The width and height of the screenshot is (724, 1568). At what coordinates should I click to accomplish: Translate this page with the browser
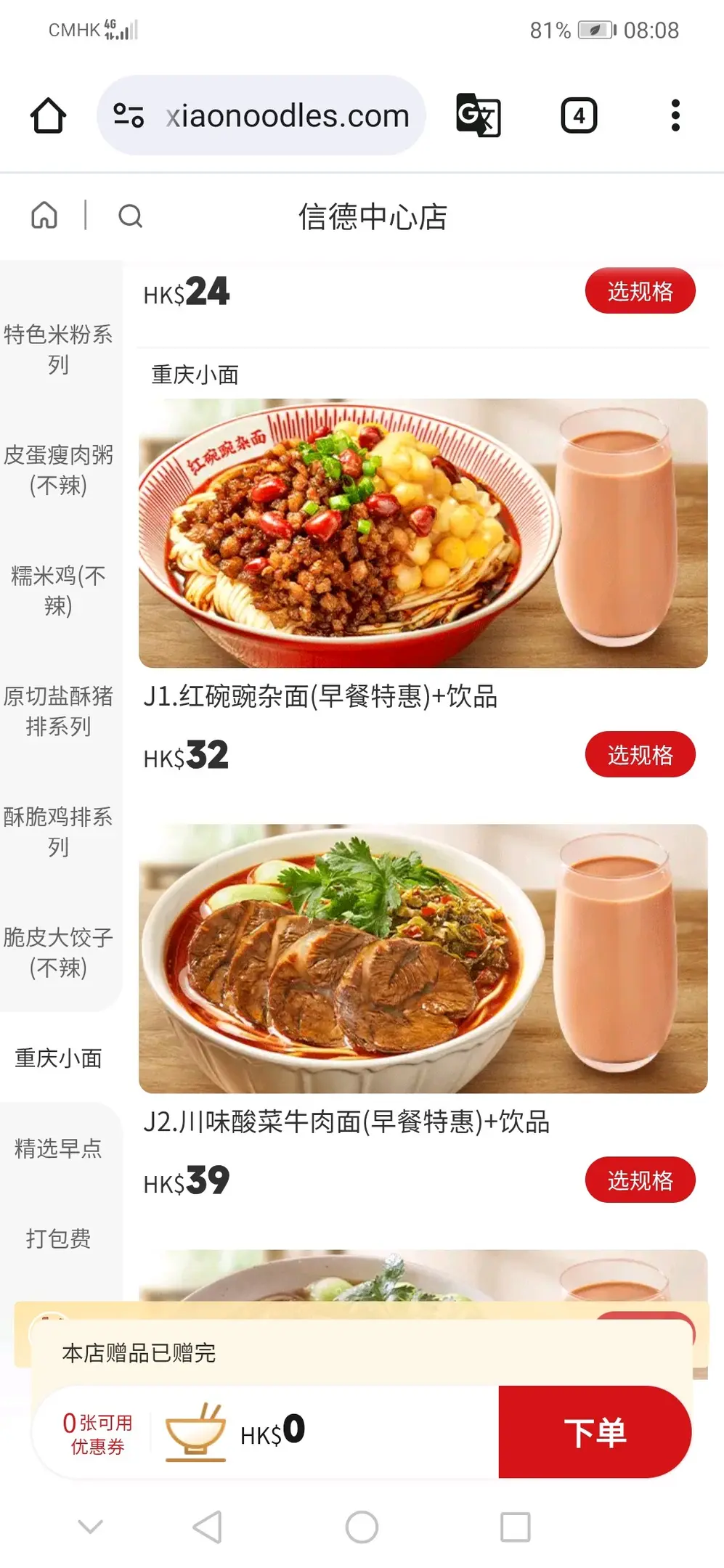[x=478, y=115]
